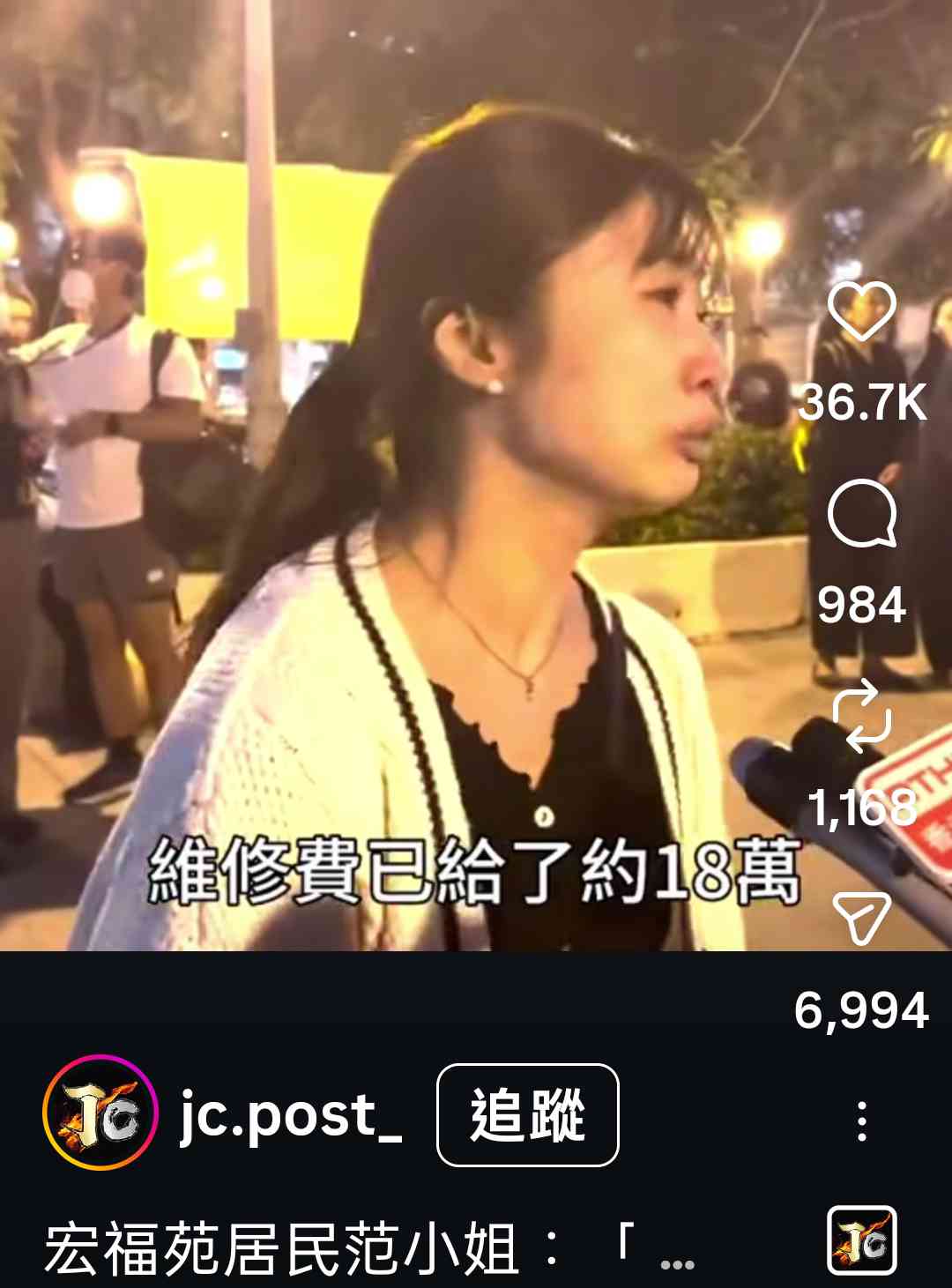Open the comments on this reel
The width and height of the screenshot is (952, 1288).
[x=861, y=516]
